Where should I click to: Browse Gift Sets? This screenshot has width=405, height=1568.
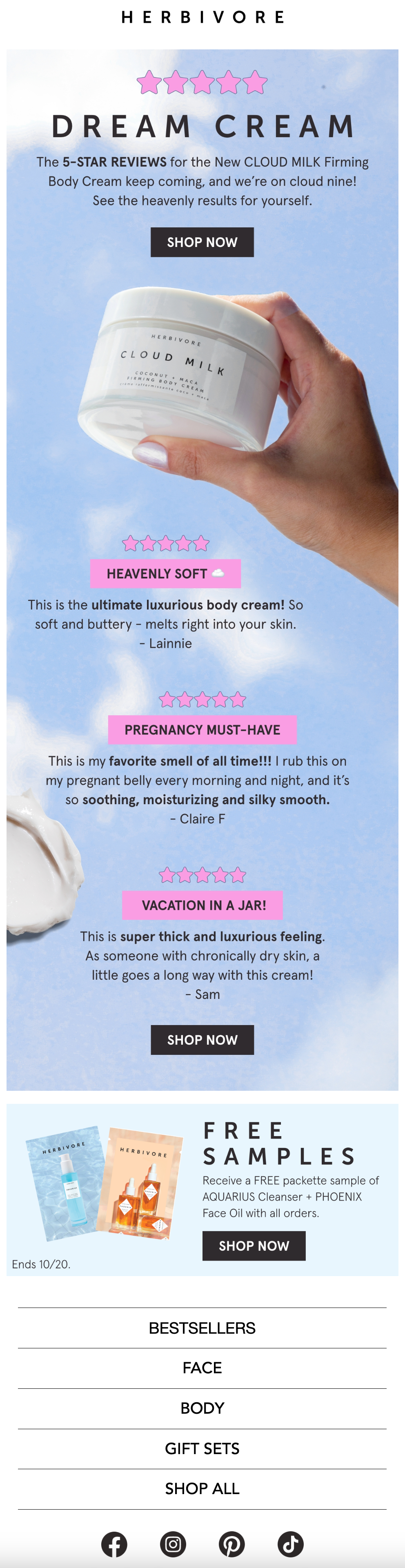[x=202, y=1448]
